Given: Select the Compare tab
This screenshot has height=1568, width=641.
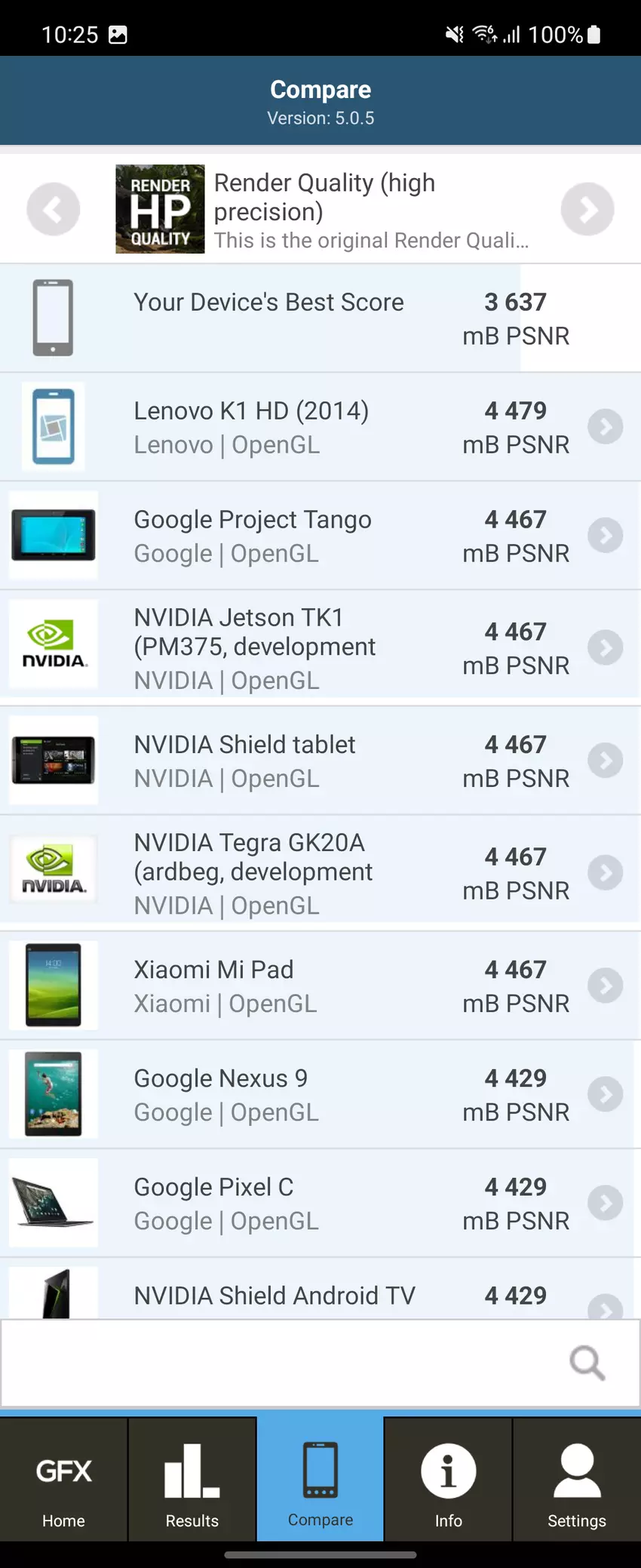Looking at the screenshot, I should tap(320, 1480).
